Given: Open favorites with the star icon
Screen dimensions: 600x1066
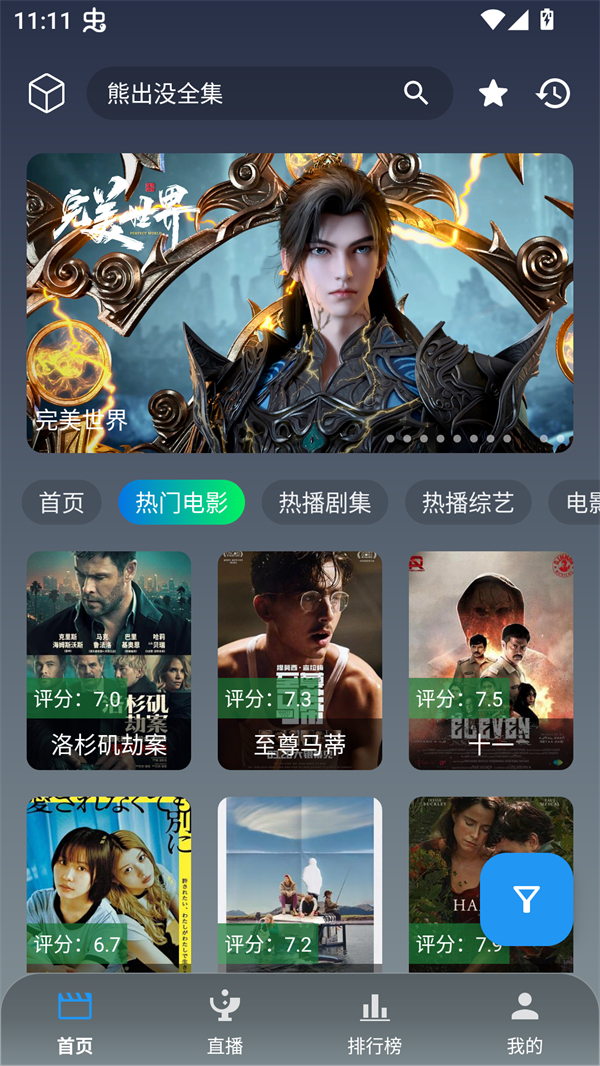Looking at the screenshot, I should point(493,94).
